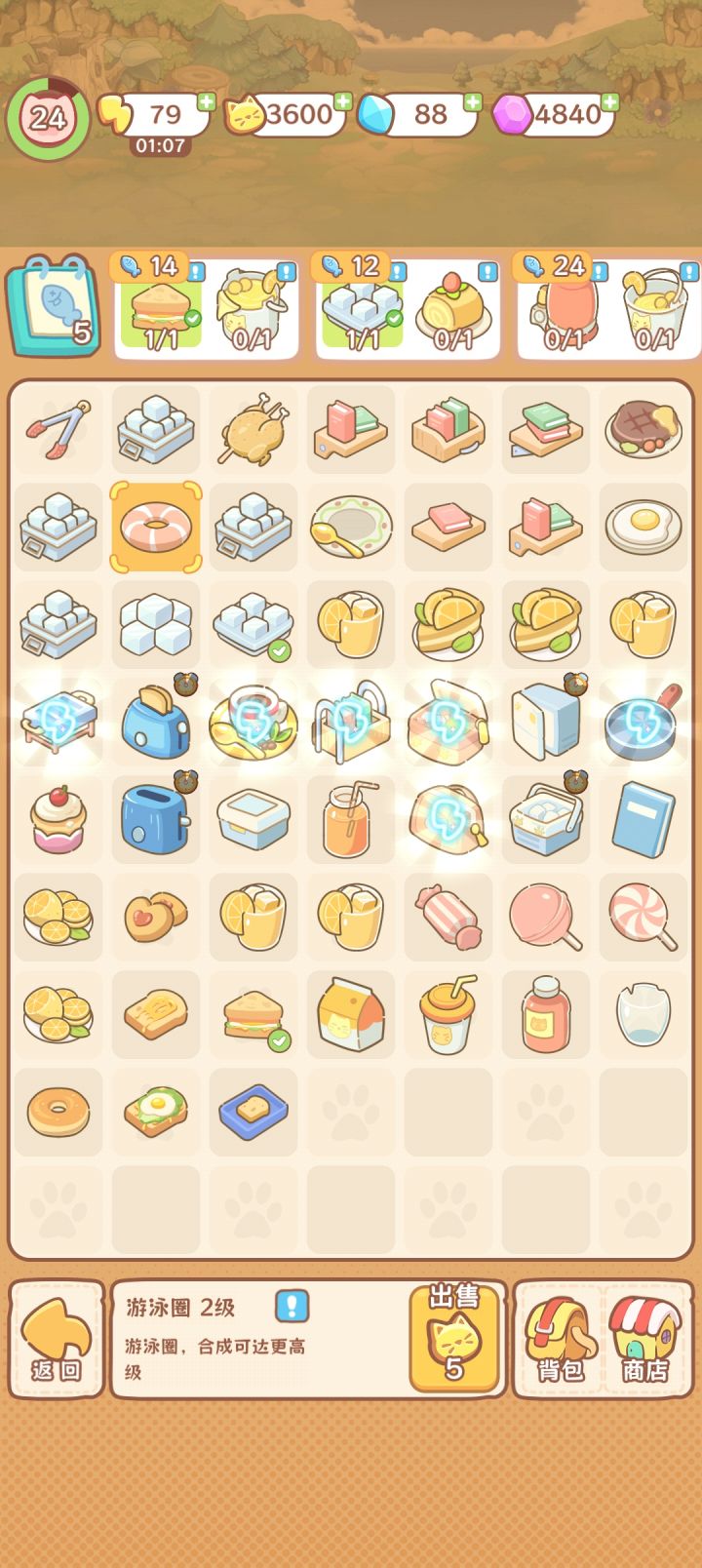Sell the swim ring via 出售

click(x=453, y=1338)
